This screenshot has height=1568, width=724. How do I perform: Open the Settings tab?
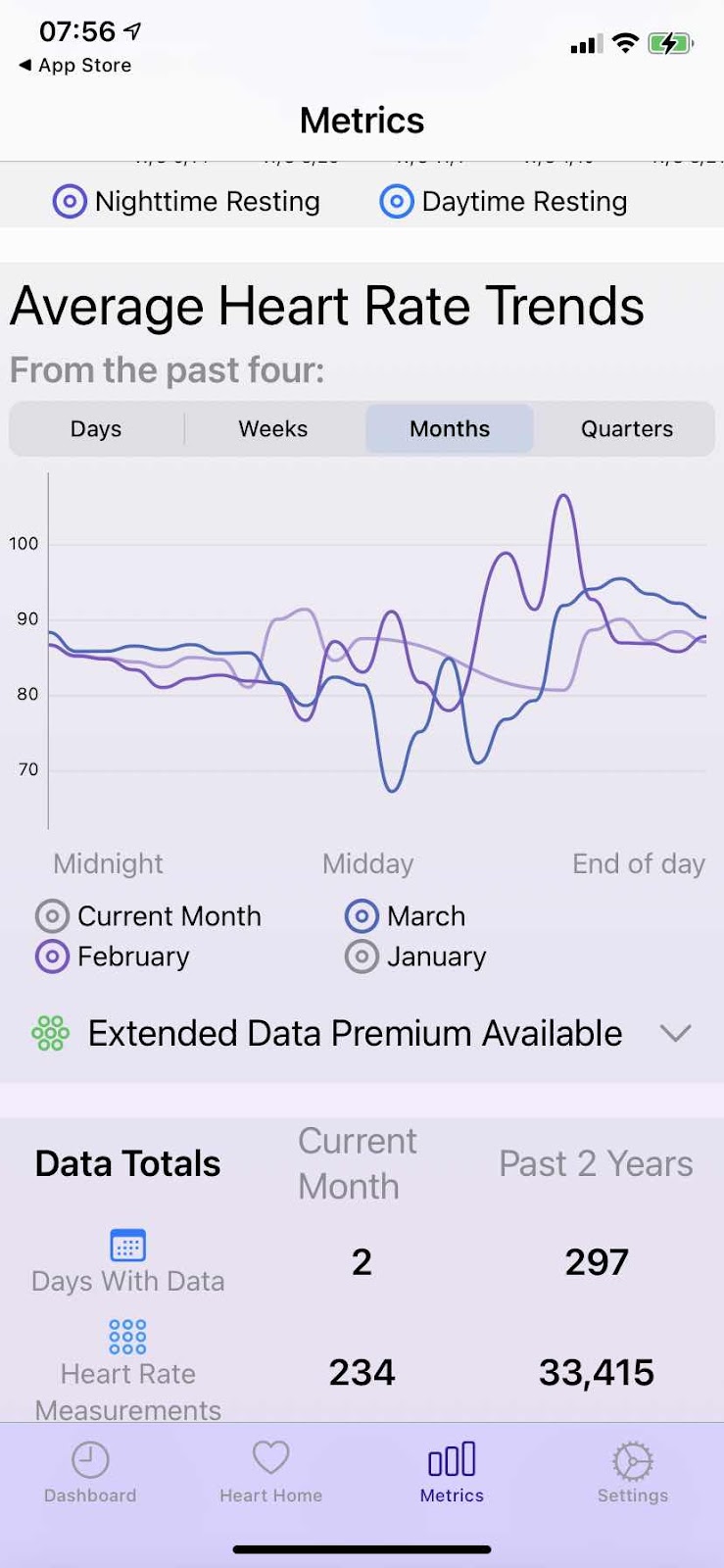tap(633, 1473)
